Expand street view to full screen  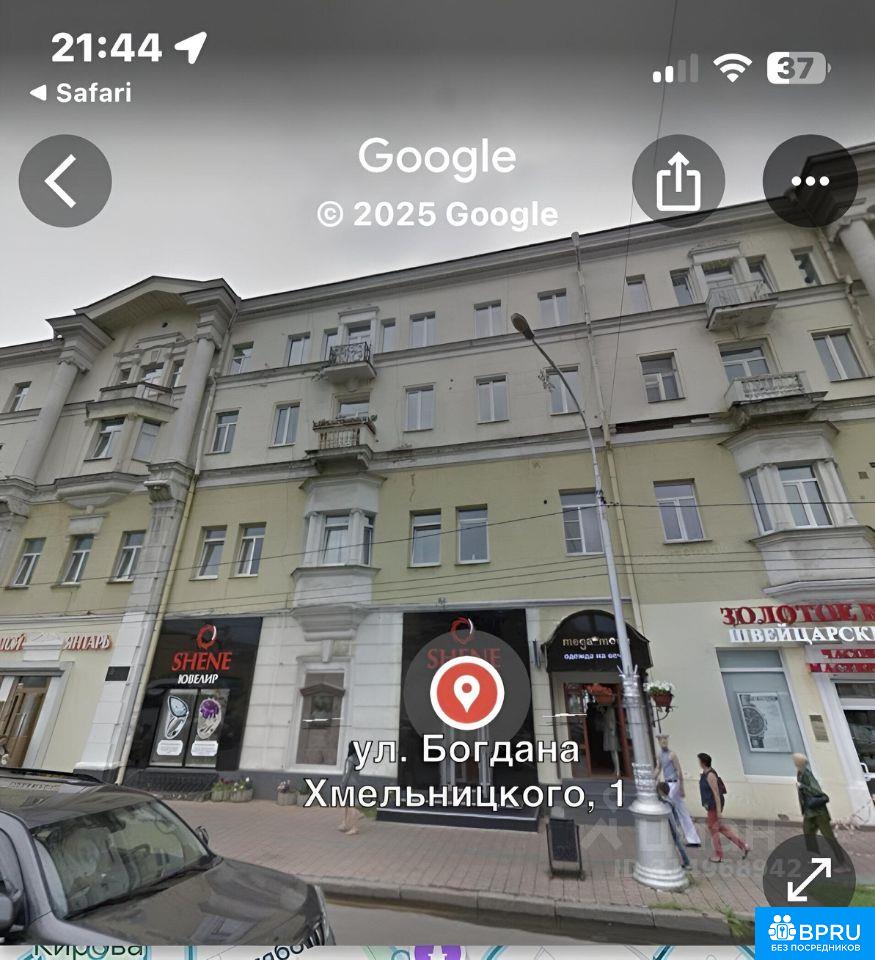(808, 879)
